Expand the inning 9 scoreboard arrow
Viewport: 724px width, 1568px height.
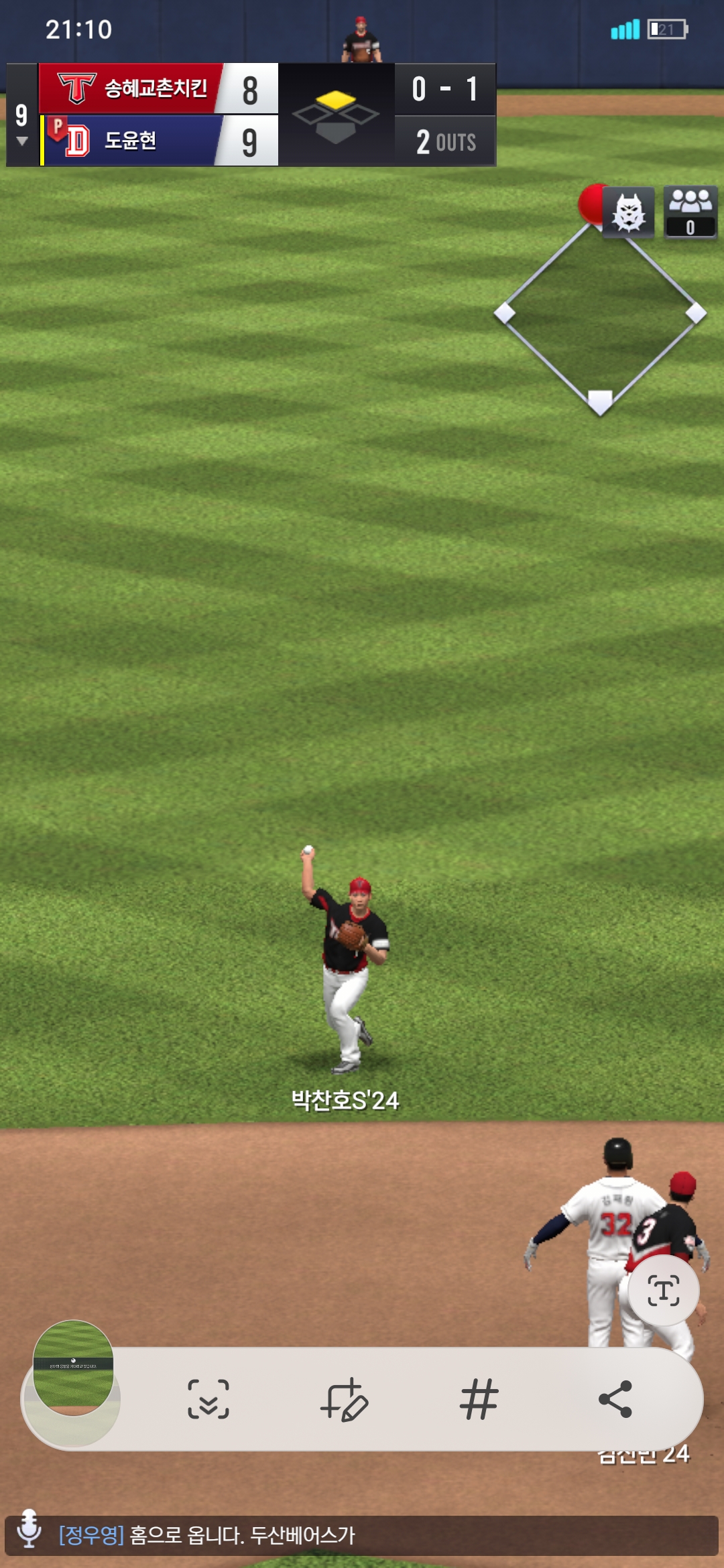[x=22, y=141]
